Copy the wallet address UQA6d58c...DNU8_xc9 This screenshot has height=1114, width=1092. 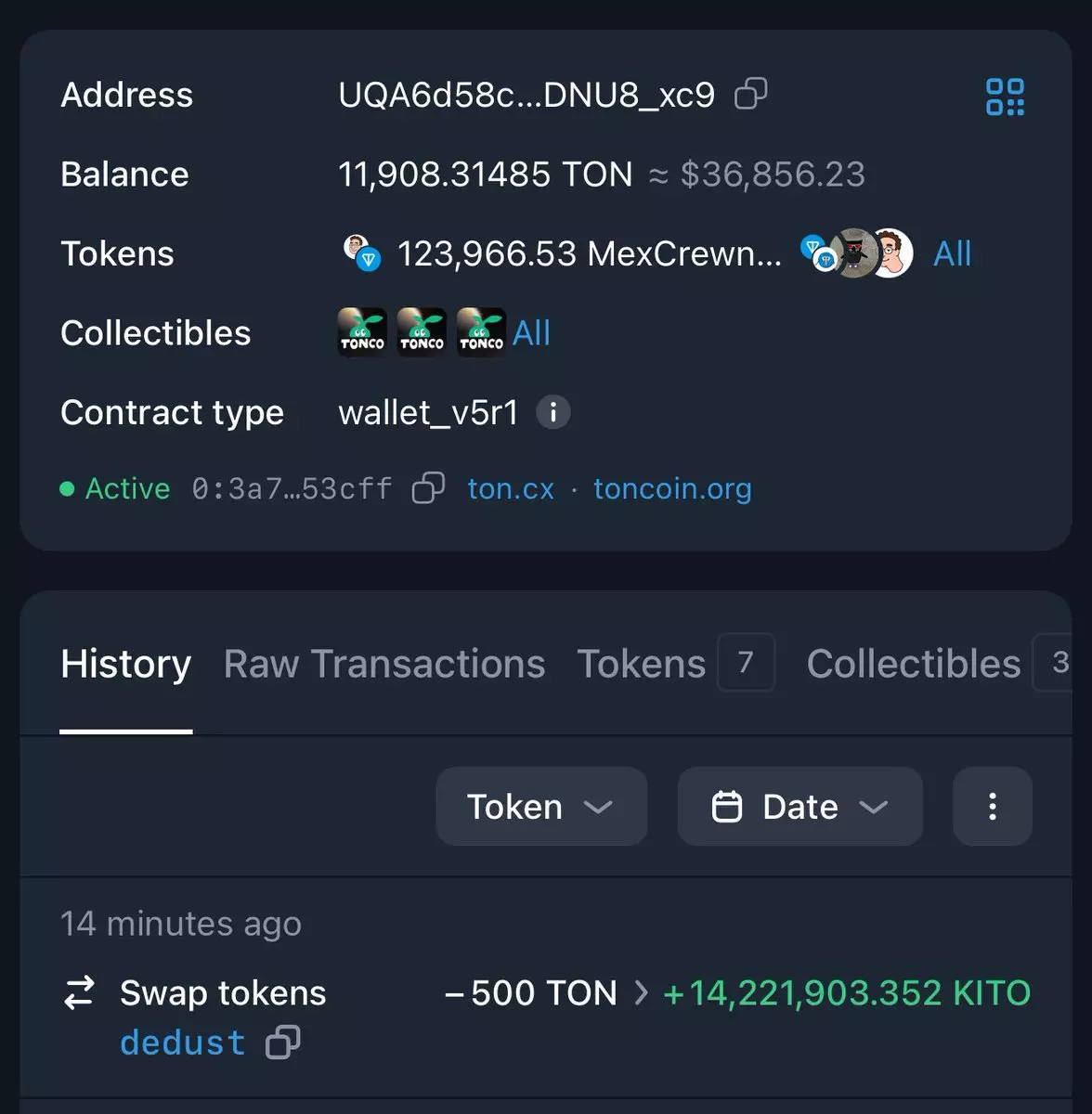pyautogui.click(x=750, y=94)
